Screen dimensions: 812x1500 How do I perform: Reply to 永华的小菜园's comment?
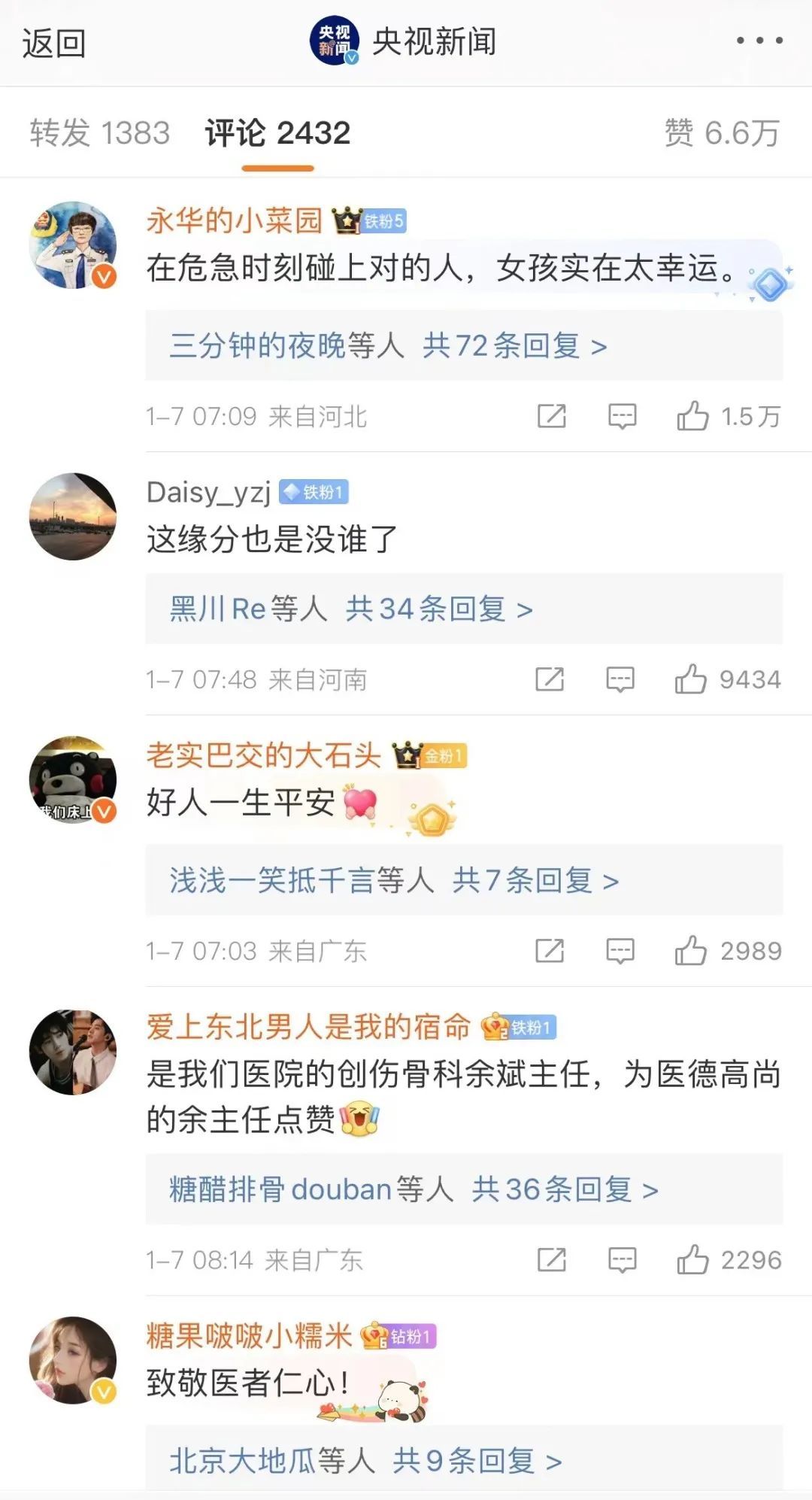(x=622, y=416)
